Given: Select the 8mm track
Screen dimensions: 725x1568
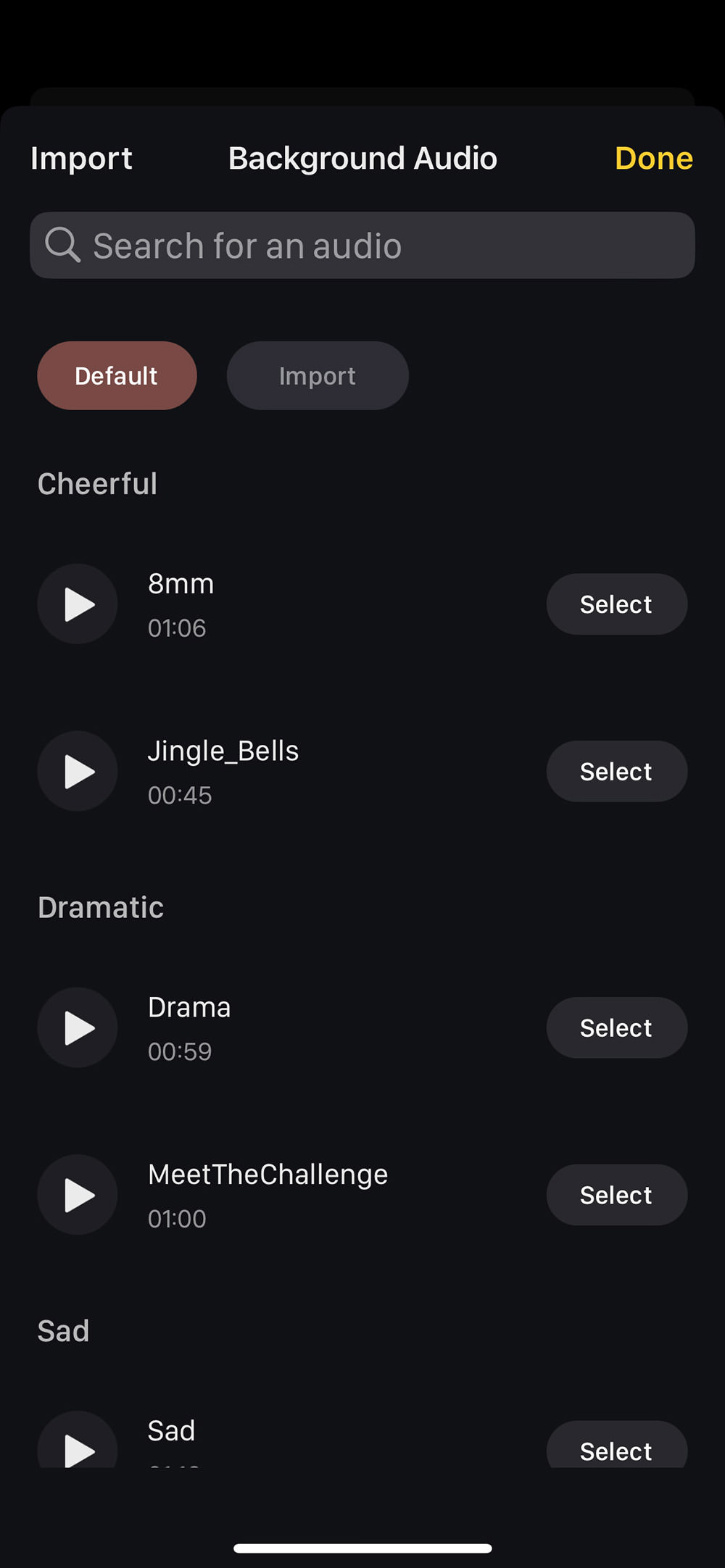Looking at the screenshot, I should [617, 604].
